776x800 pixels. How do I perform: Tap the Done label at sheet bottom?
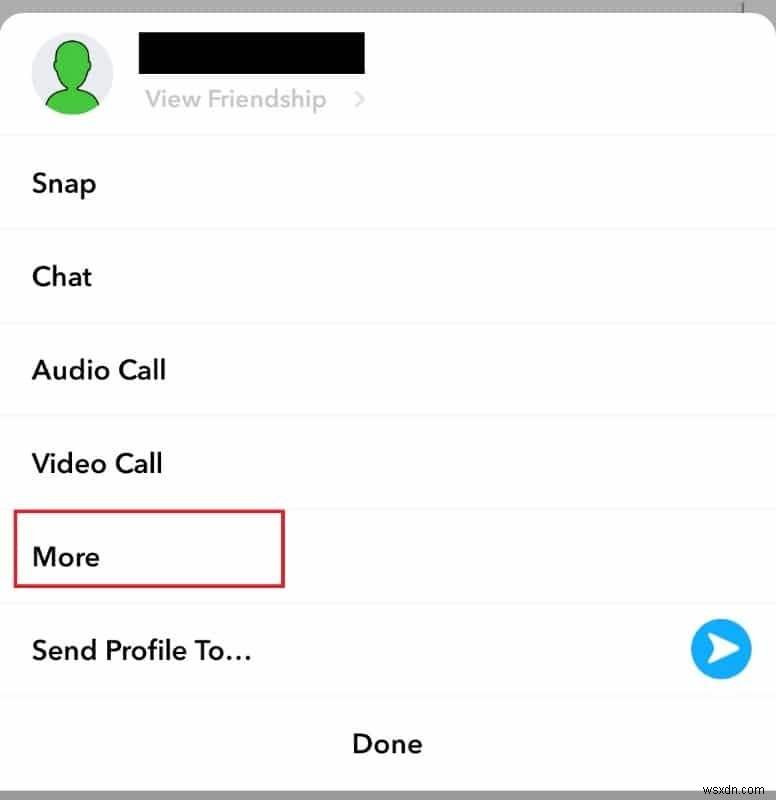(x=387, y=744)
